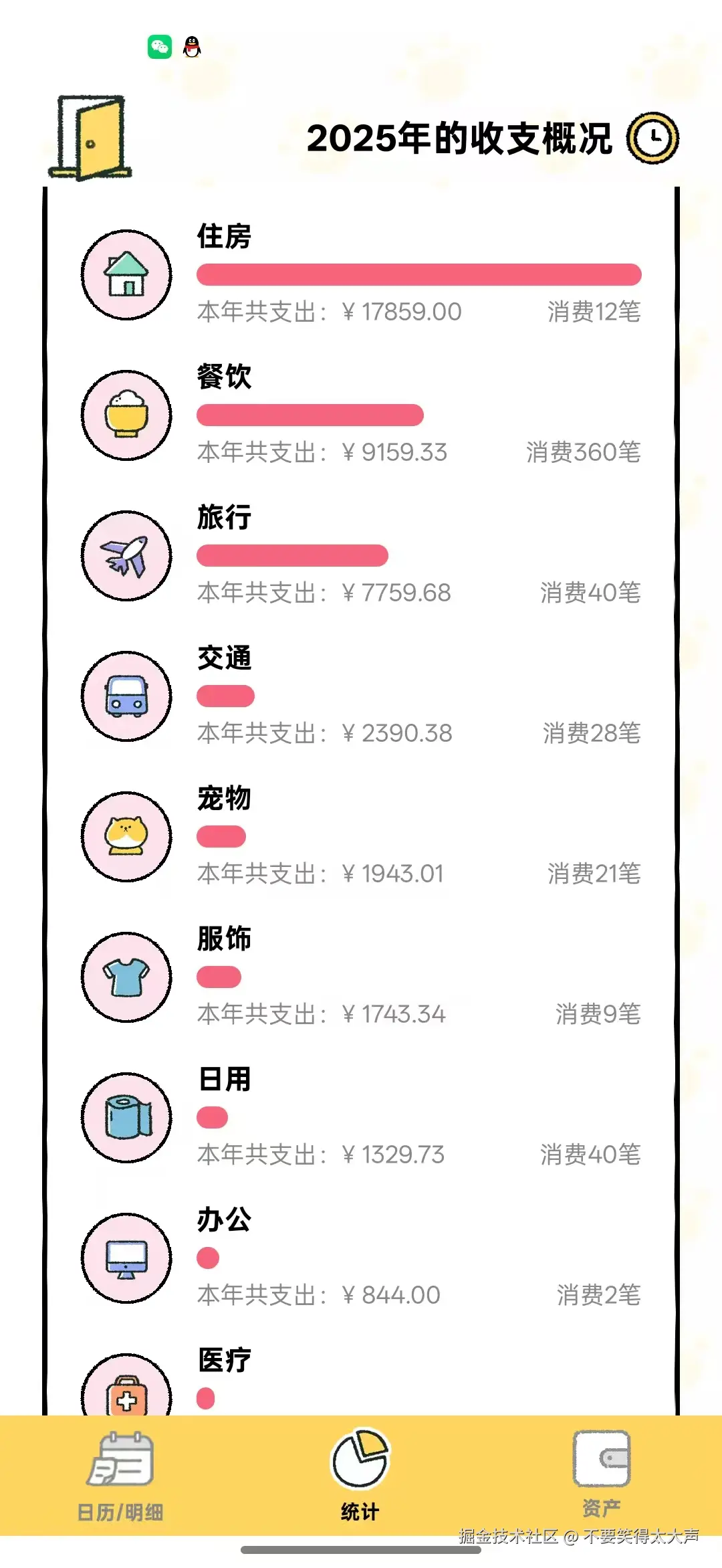The image size is (722, 1568).
Task: Select the 住房 house category icon
Action: pyautogui.click(x=126, y=270)
